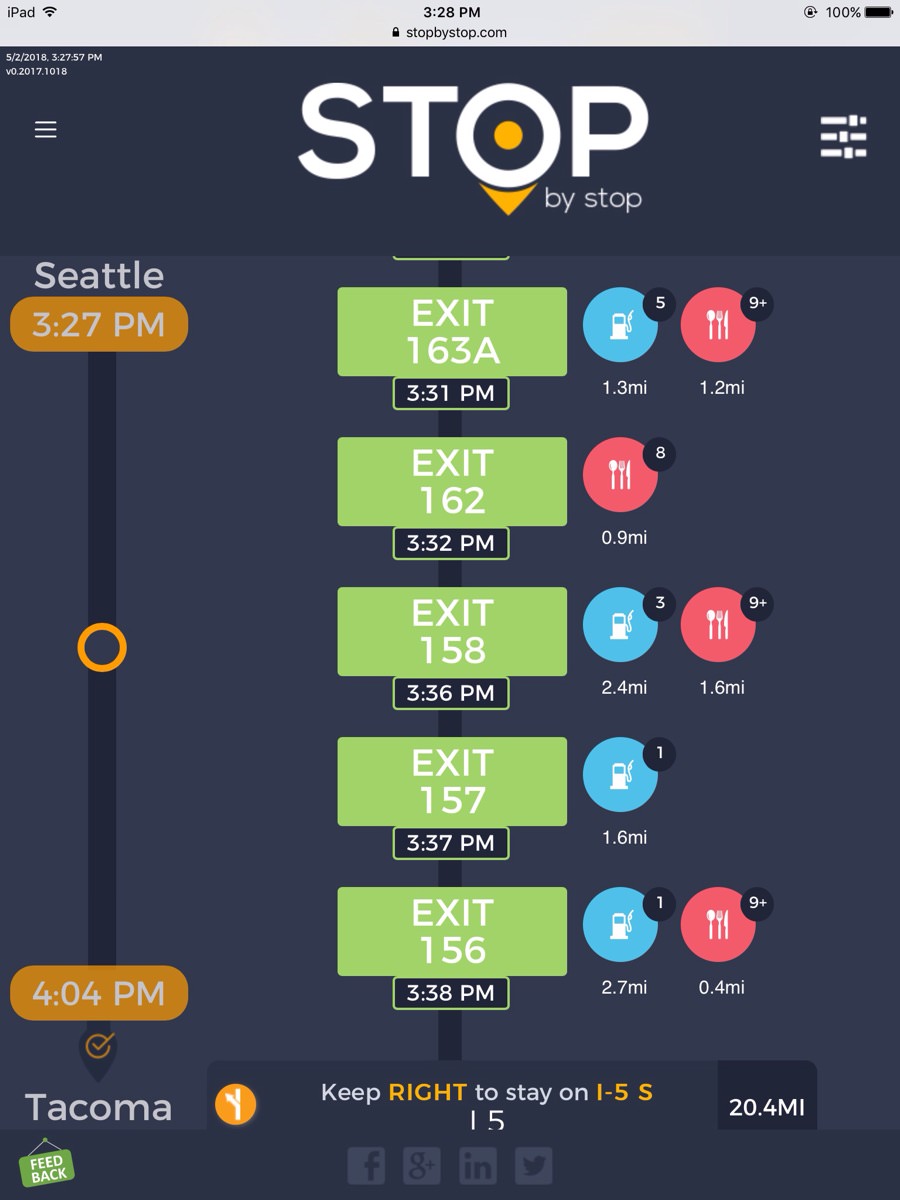Open the hamburger navigation menu
Image resolution: width=900 pixels, height=1200 pixels.
click(x=46, y=130)
